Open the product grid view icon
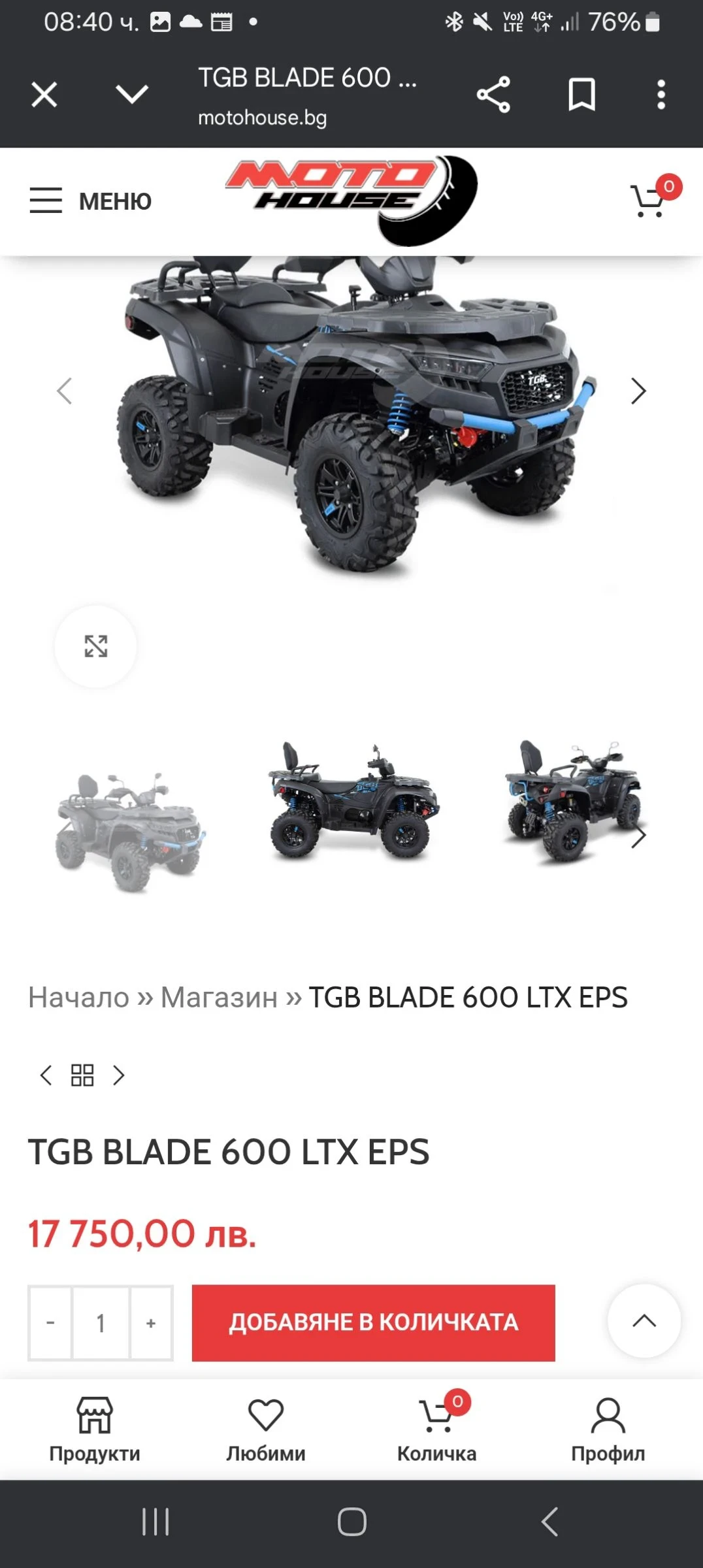Viewport: 703px width, 1568px height. pos(82,1075)
